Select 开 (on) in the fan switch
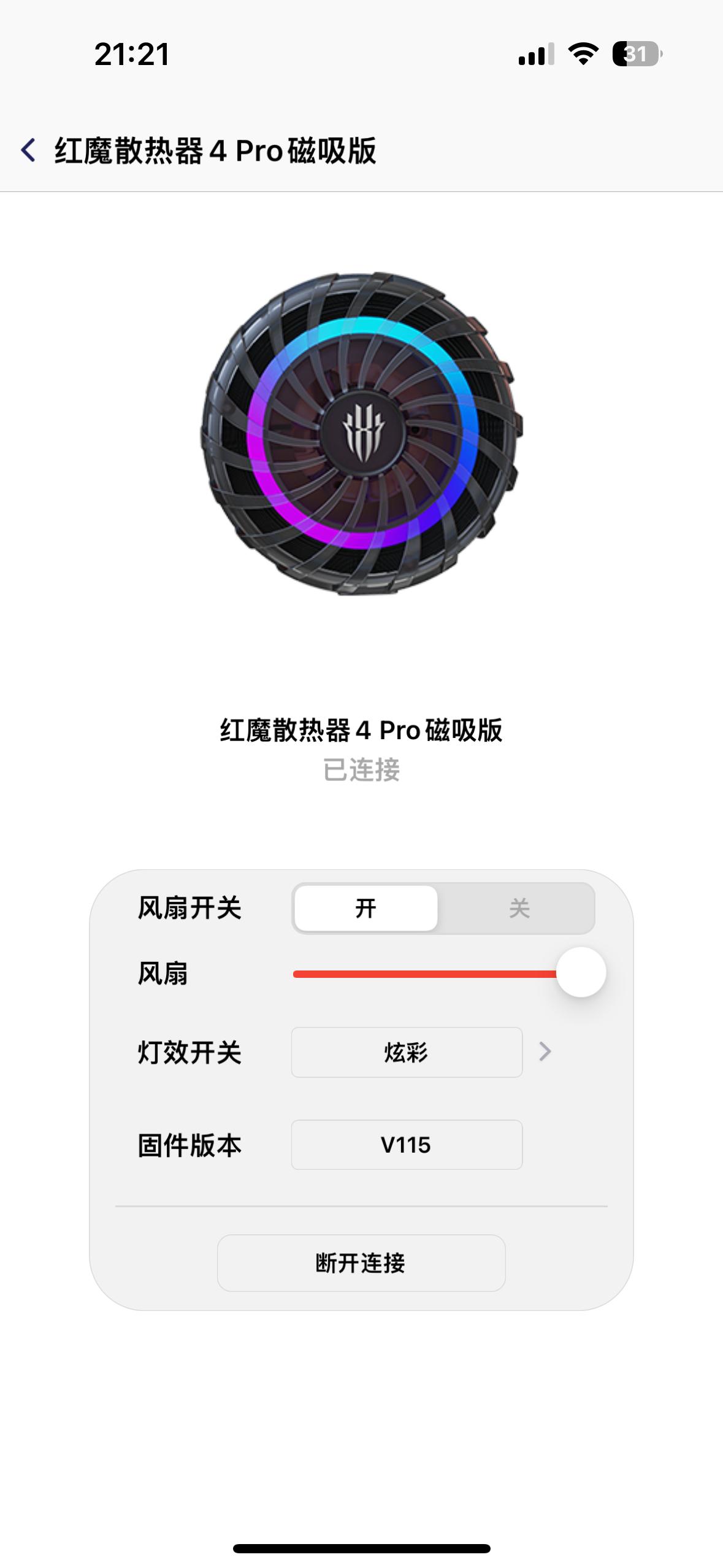 (365, 908)
